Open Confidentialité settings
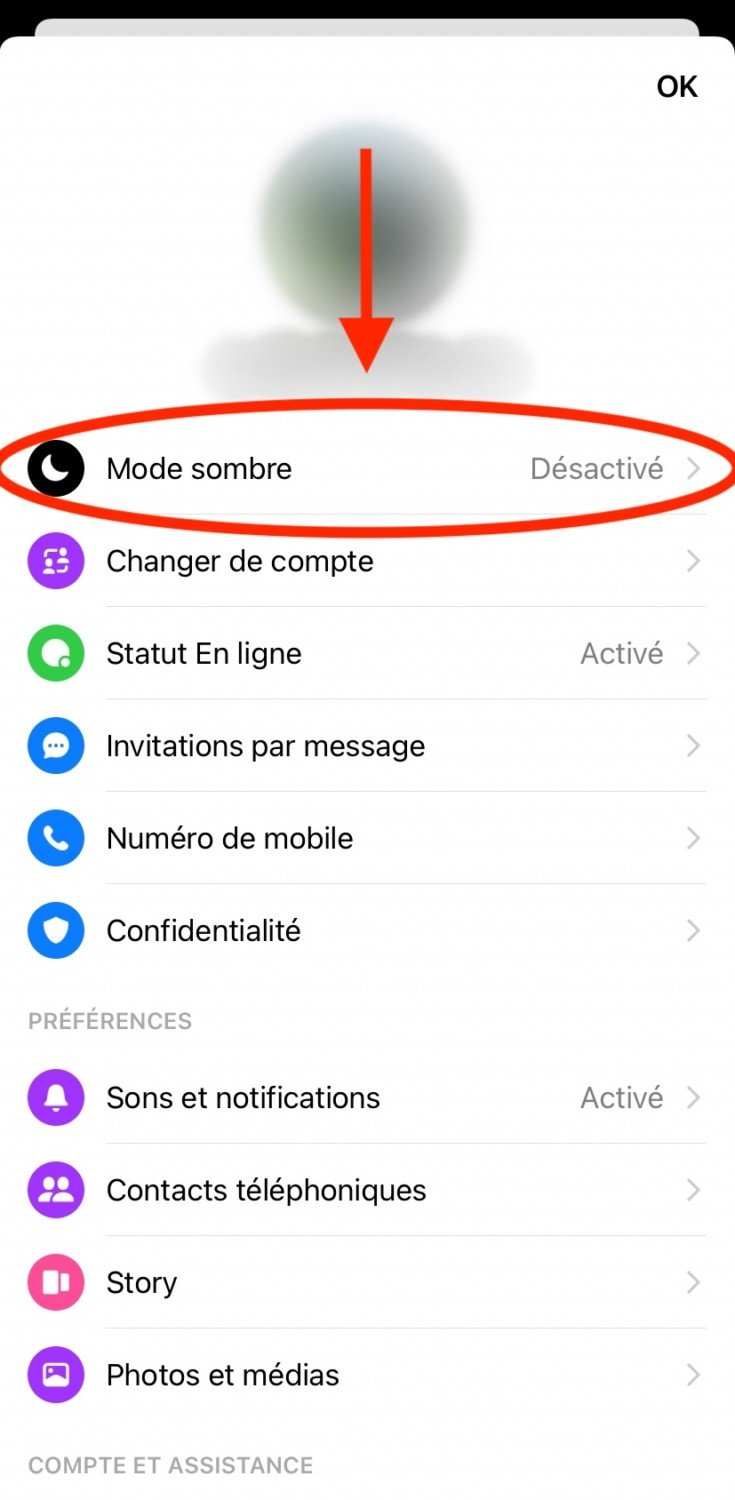 click(366, 931)
